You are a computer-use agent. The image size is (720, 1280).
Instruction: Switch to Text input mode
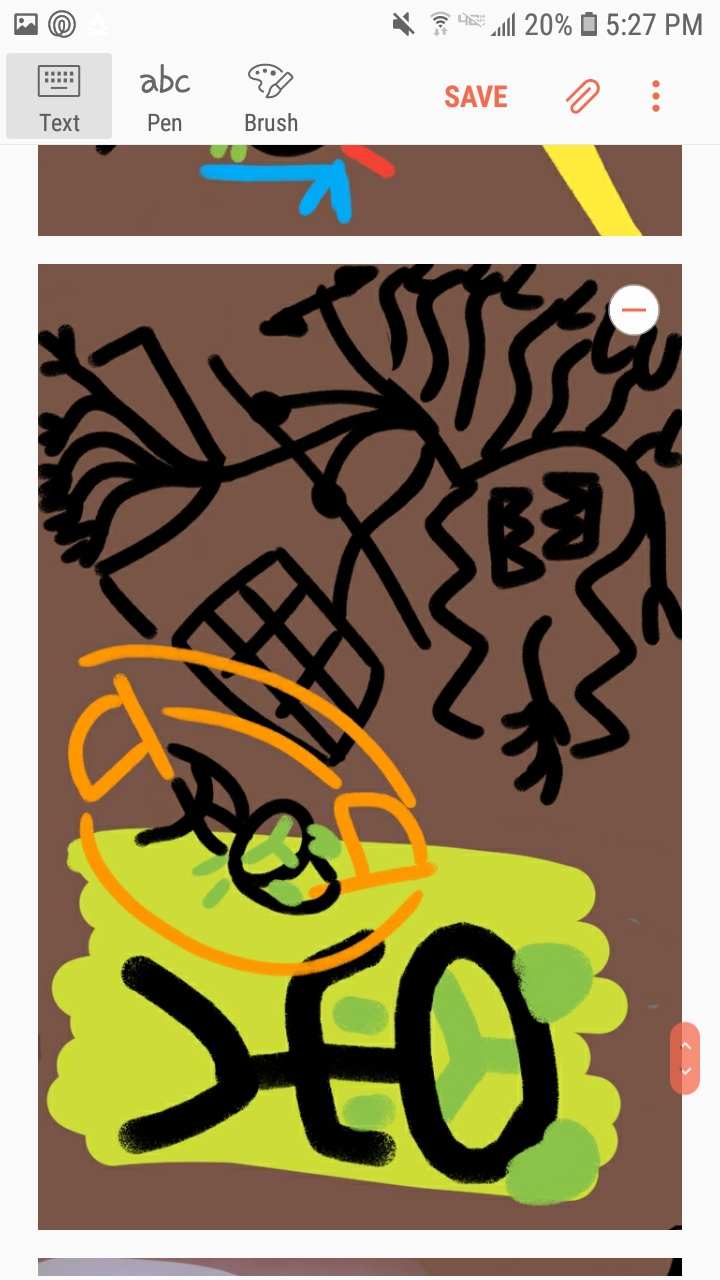coord(59,97)
